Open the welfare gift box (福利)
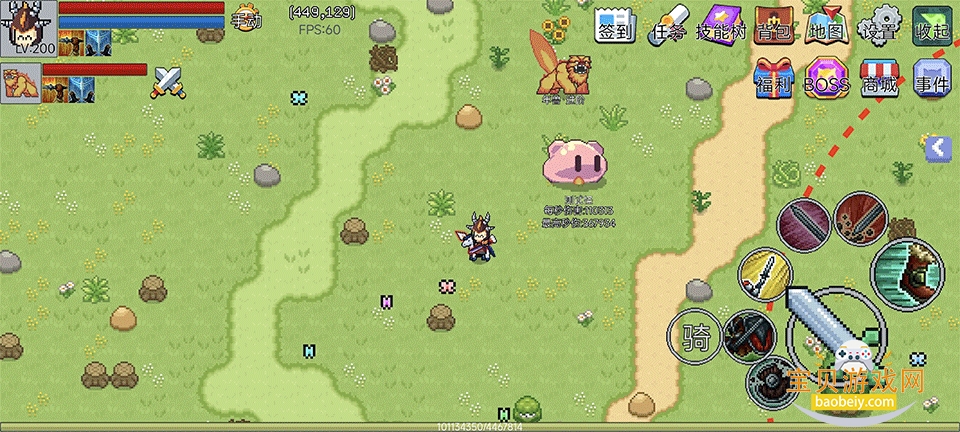The height and width of the screenshot is (432, 960). tap(775, 81)
